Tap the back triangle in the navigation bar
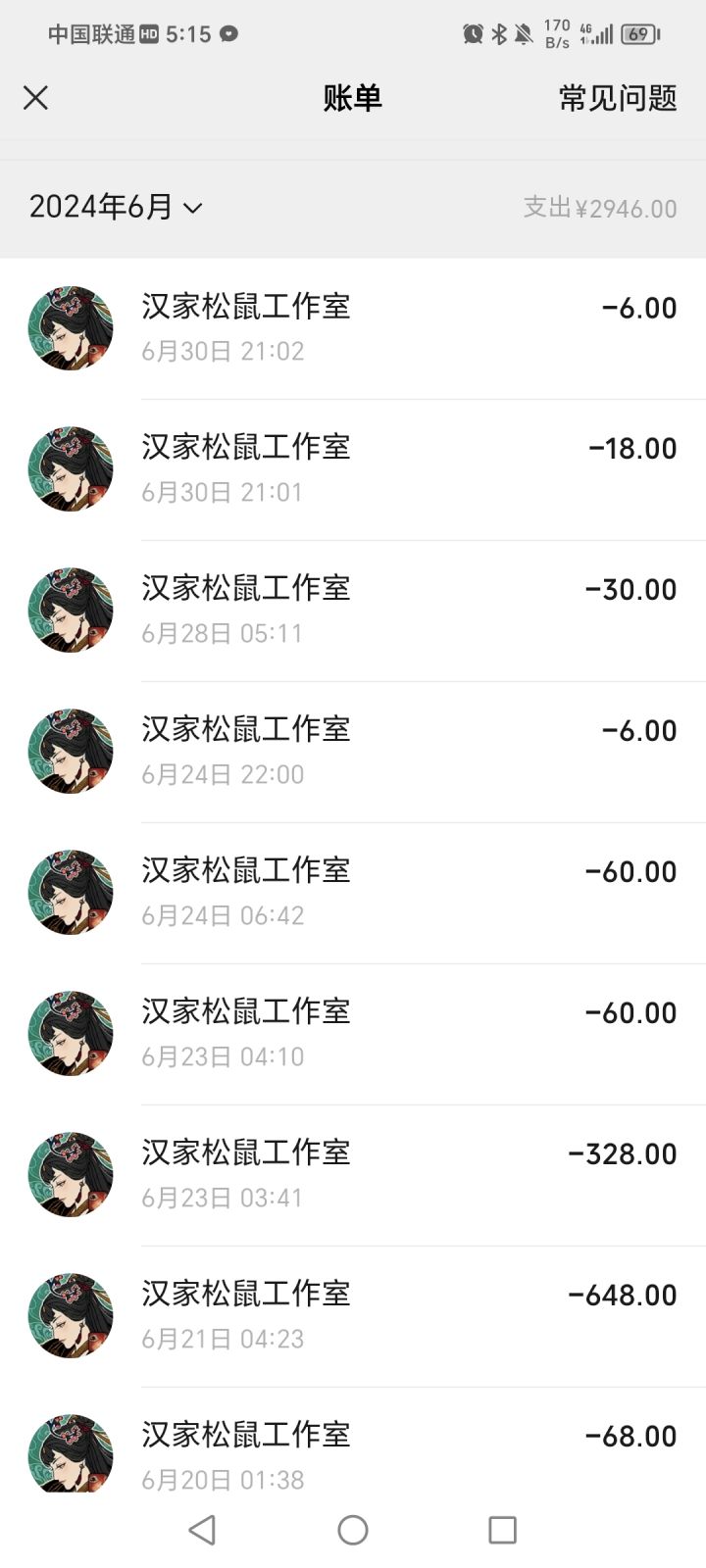This screenshot has width=706, height=1568. (x=201, y=1528)
